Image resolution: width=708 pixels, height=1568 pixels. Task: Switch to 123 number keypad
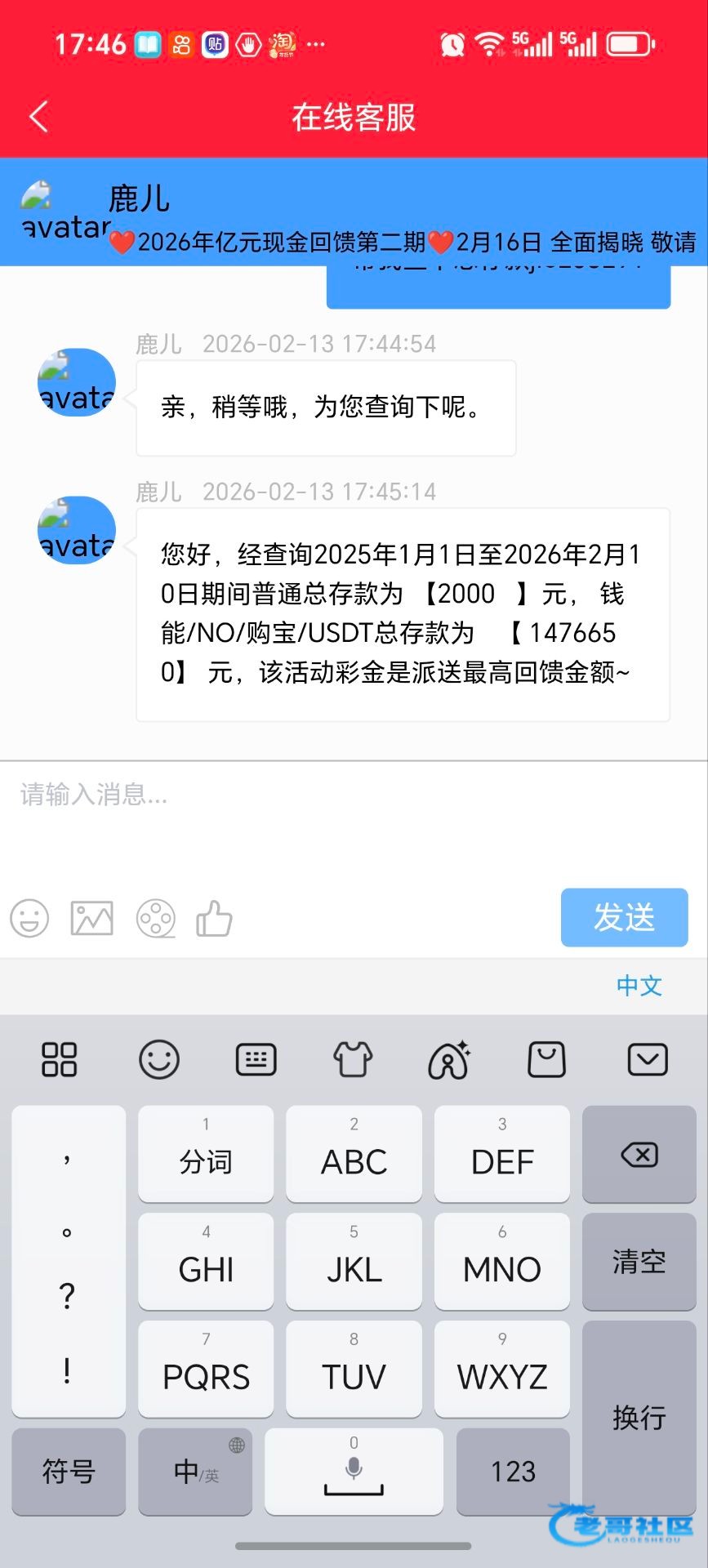pos(513,1471)
